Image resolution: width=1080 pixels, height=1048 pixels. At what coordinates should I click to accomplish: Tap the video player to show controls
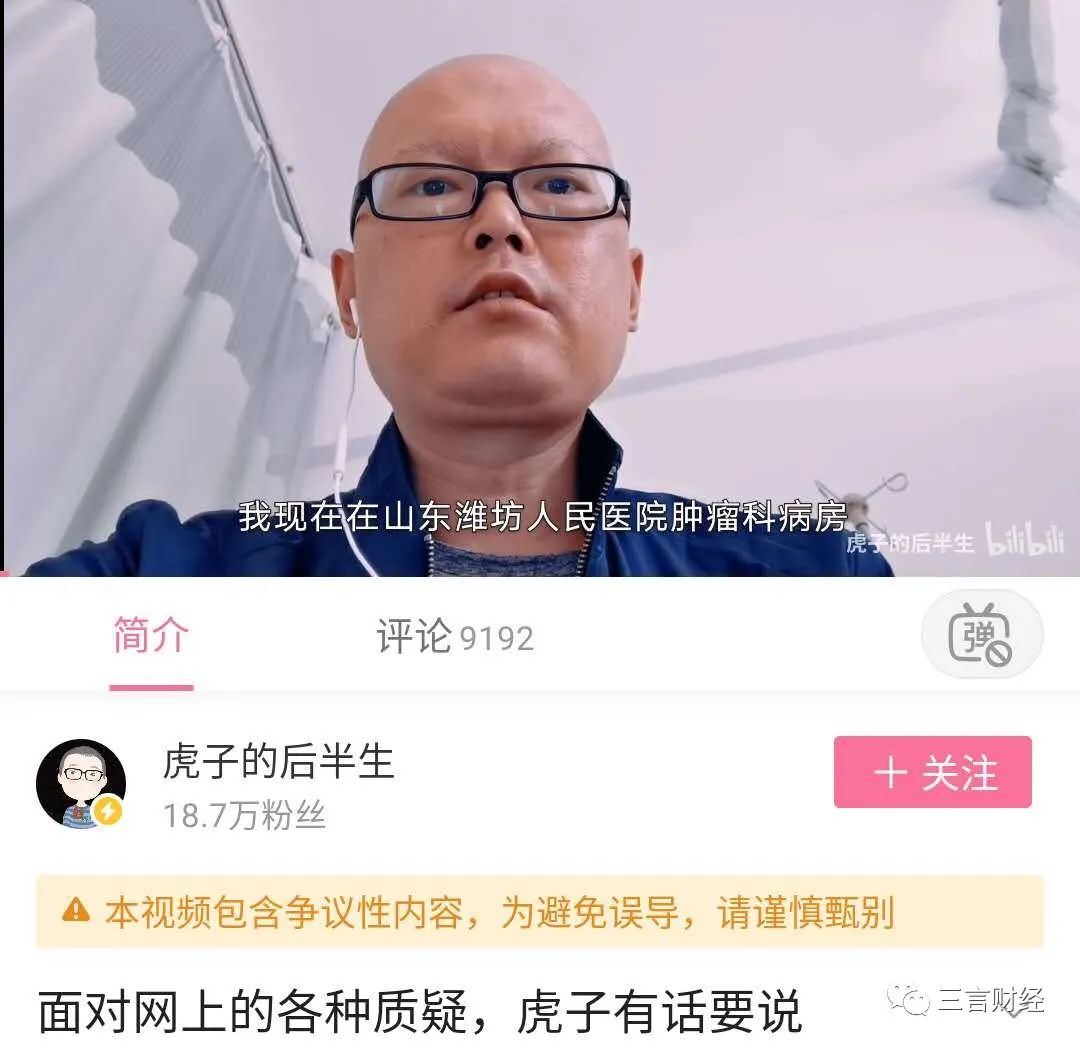540,288
